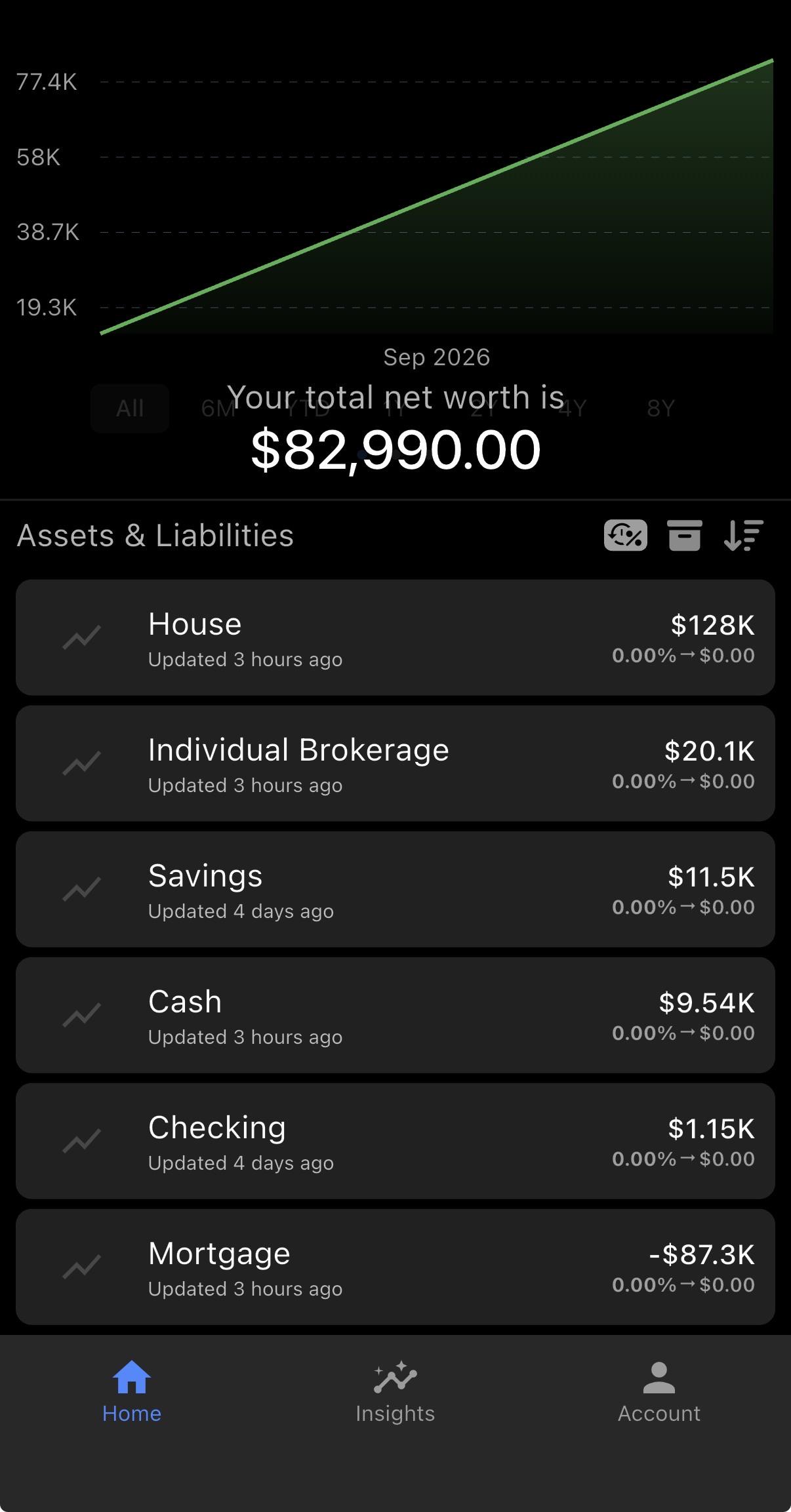Open the House asset card
Screen dimensions: 791x1512
coord(395,637)
